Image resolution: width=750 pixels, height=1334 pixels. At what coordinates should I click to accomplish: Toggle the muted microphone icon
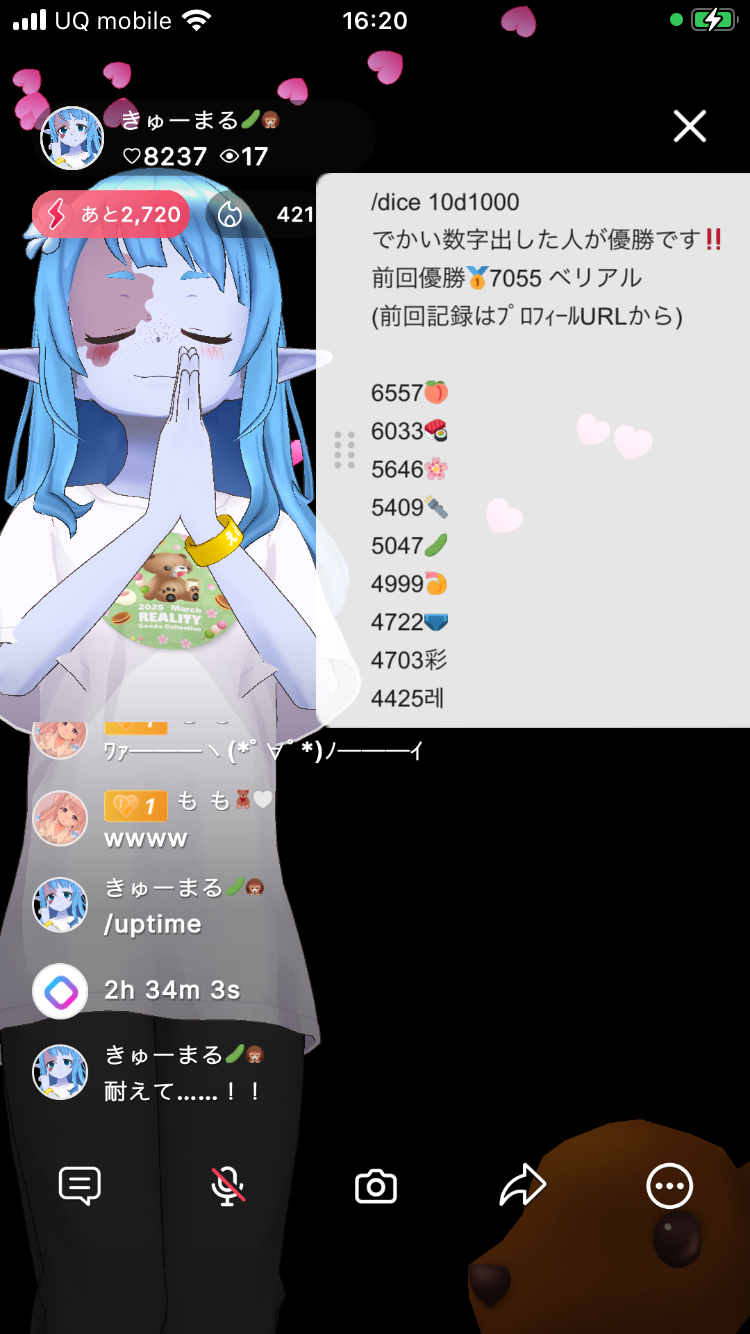(x=228, y=1187)
